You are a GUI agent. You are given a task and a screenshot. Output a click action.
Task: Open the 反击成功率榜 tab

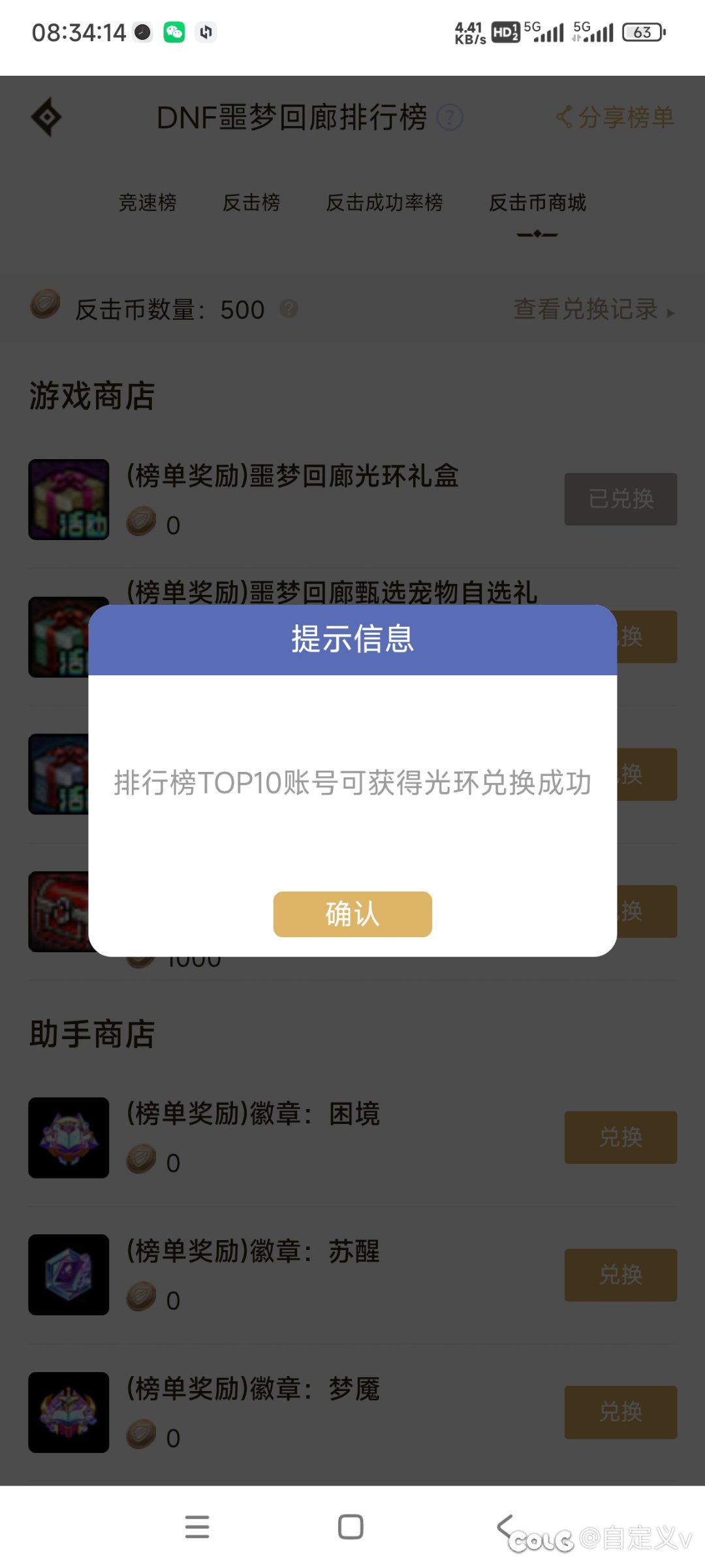pyautogui.click(x=384, y=202)
